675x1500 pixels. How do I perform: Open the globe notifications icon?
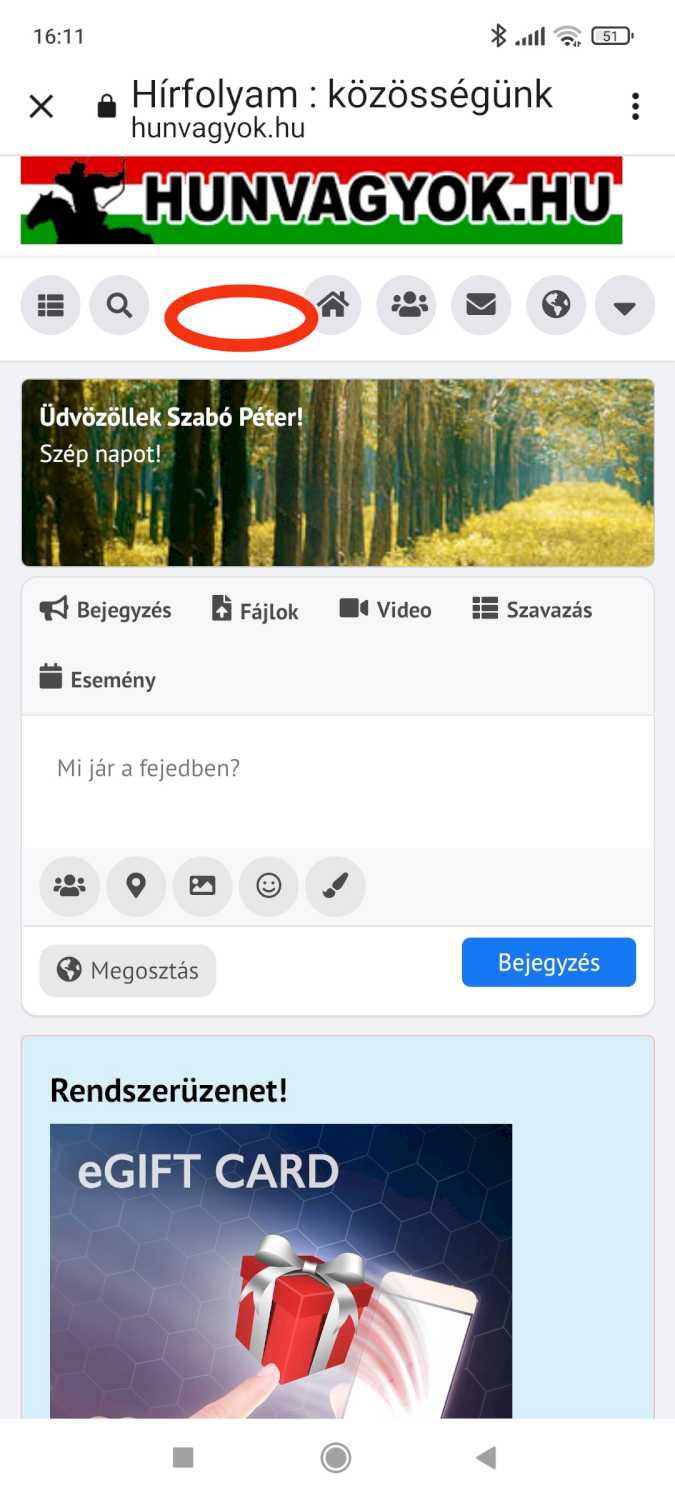[x=556, y=305]
